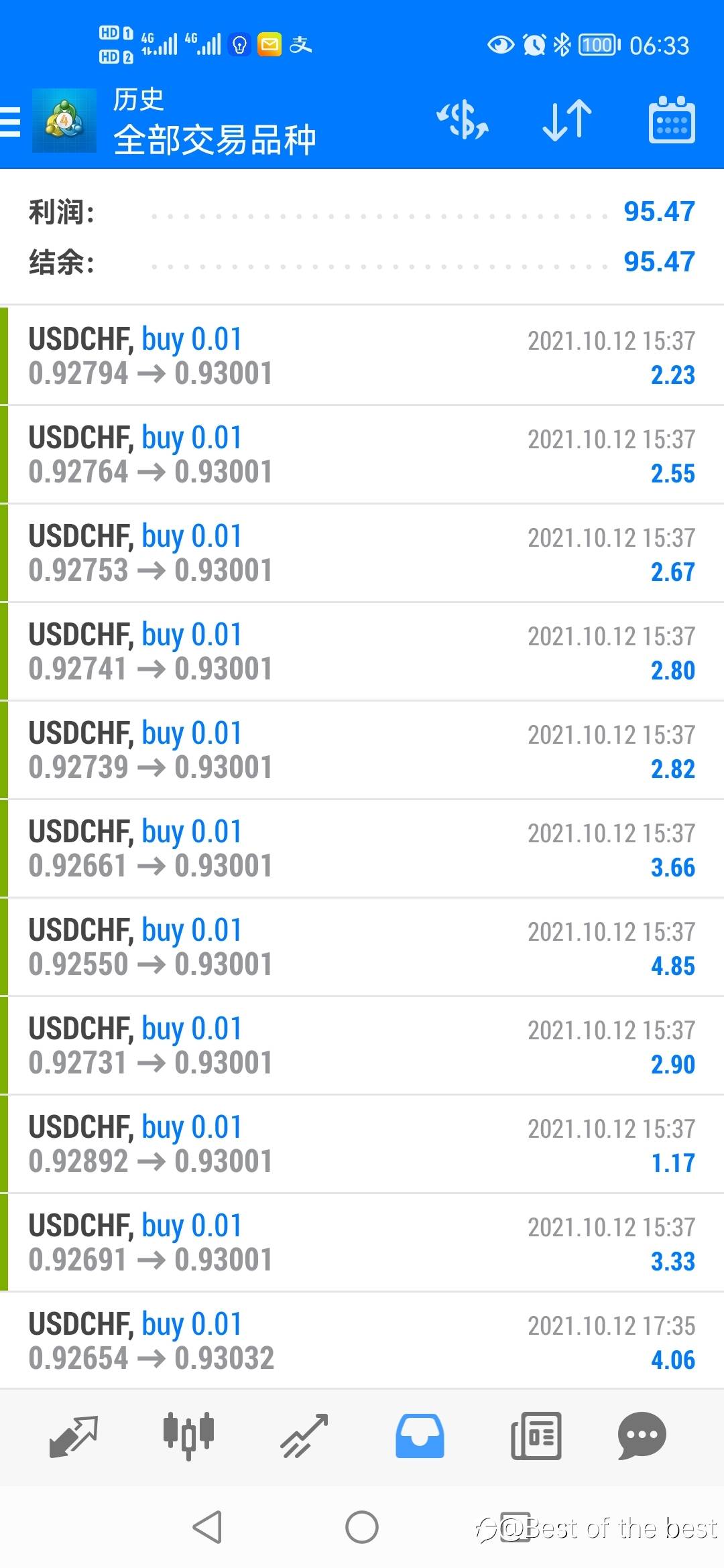Open USDCHF trade with profit 2.55
Screen dimensions: 724x1568
362,454
